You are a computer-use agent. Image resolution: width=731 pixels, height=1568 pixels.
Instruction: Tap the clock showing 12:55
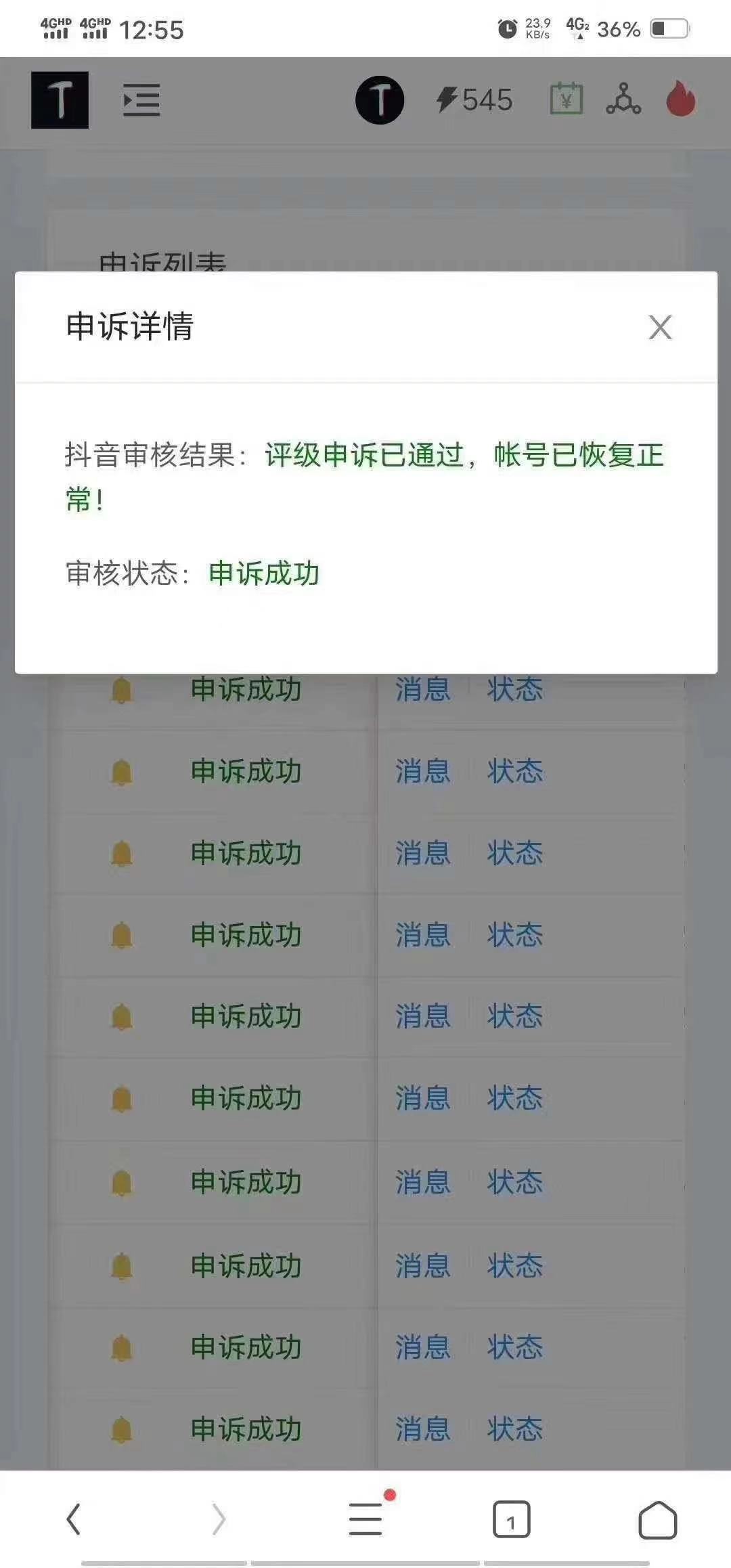click(x=150, y=29)
